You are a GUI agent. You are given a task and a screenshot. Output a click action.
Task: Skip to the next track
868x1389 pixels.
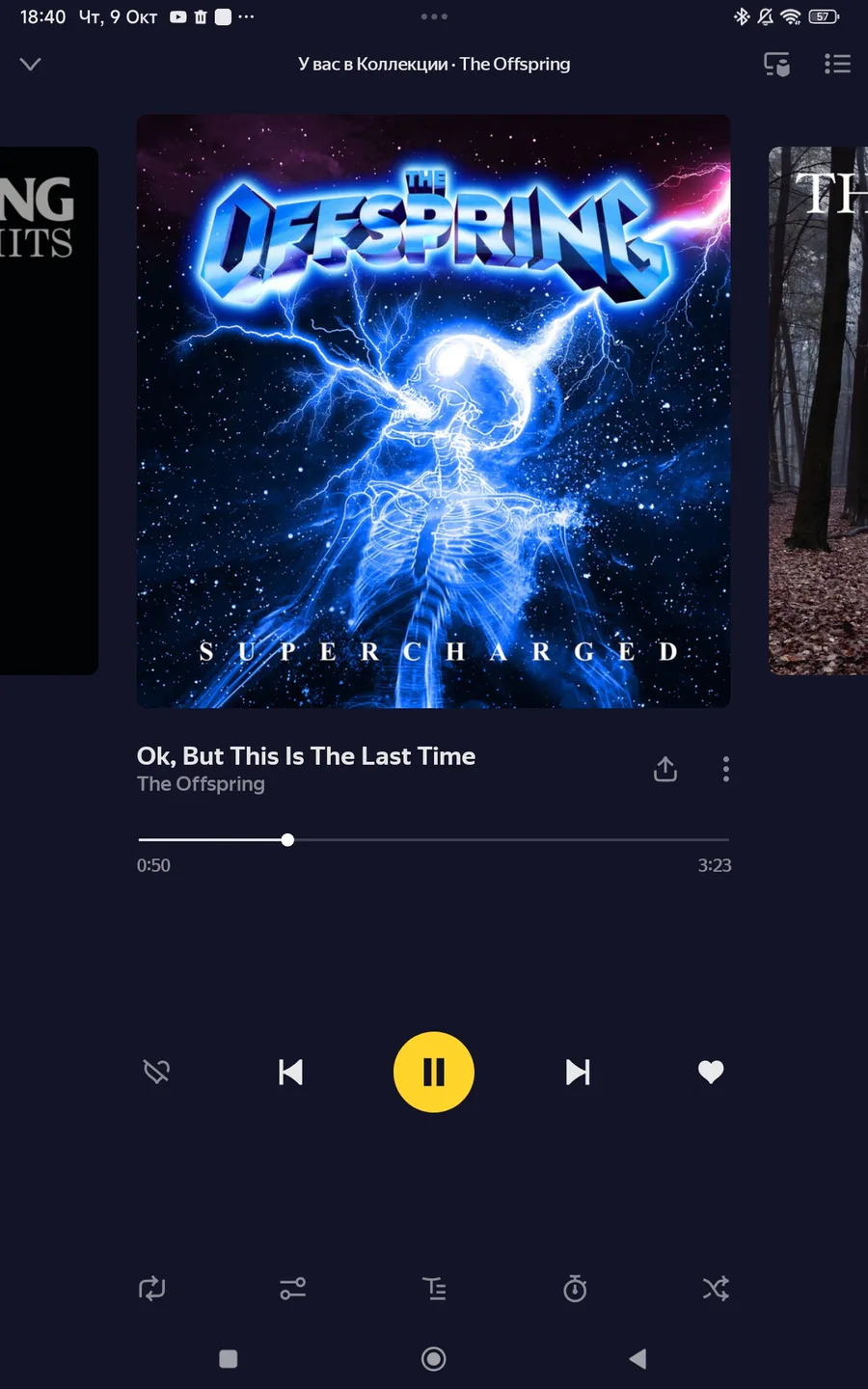pyautogui.click(x=578, y=1072)
